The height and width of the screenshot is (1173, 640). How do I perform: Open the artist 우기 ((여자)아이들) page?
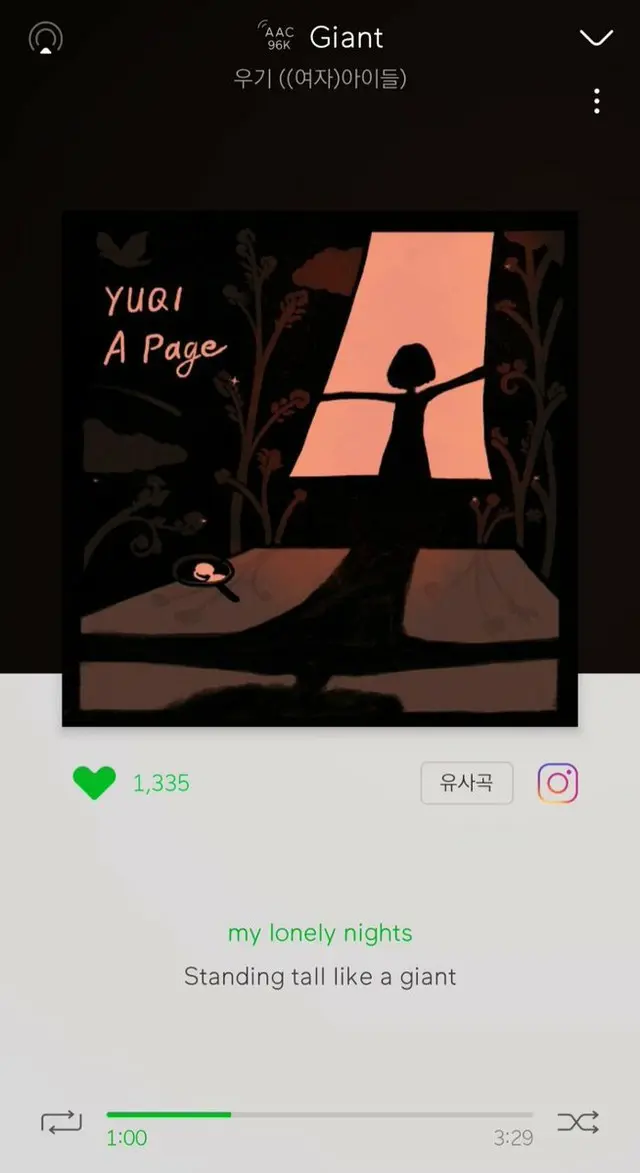click(320, 79)
